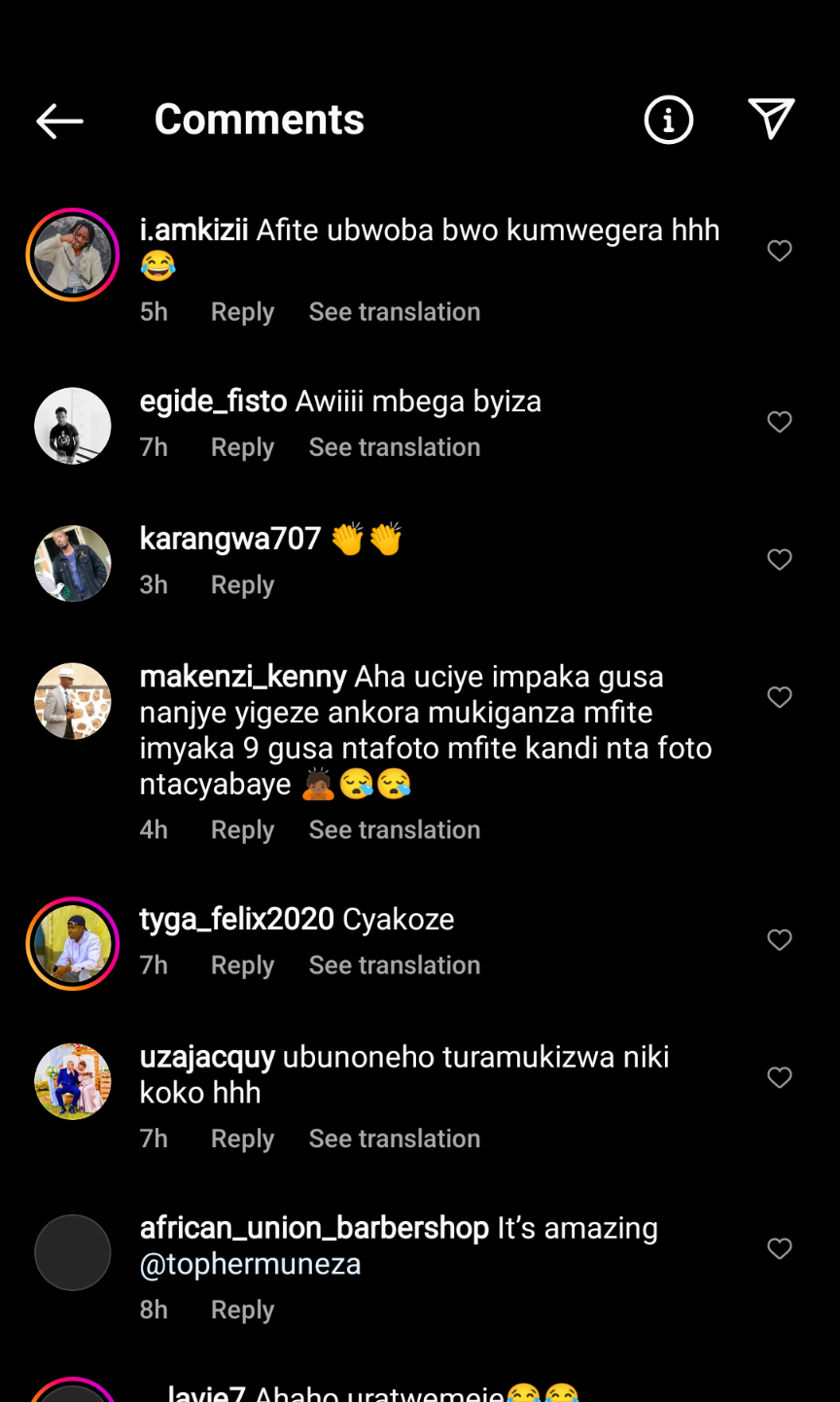See translation of uzajacquy's comment
Screen dimensions: 840x1402
click(394, 1139)
